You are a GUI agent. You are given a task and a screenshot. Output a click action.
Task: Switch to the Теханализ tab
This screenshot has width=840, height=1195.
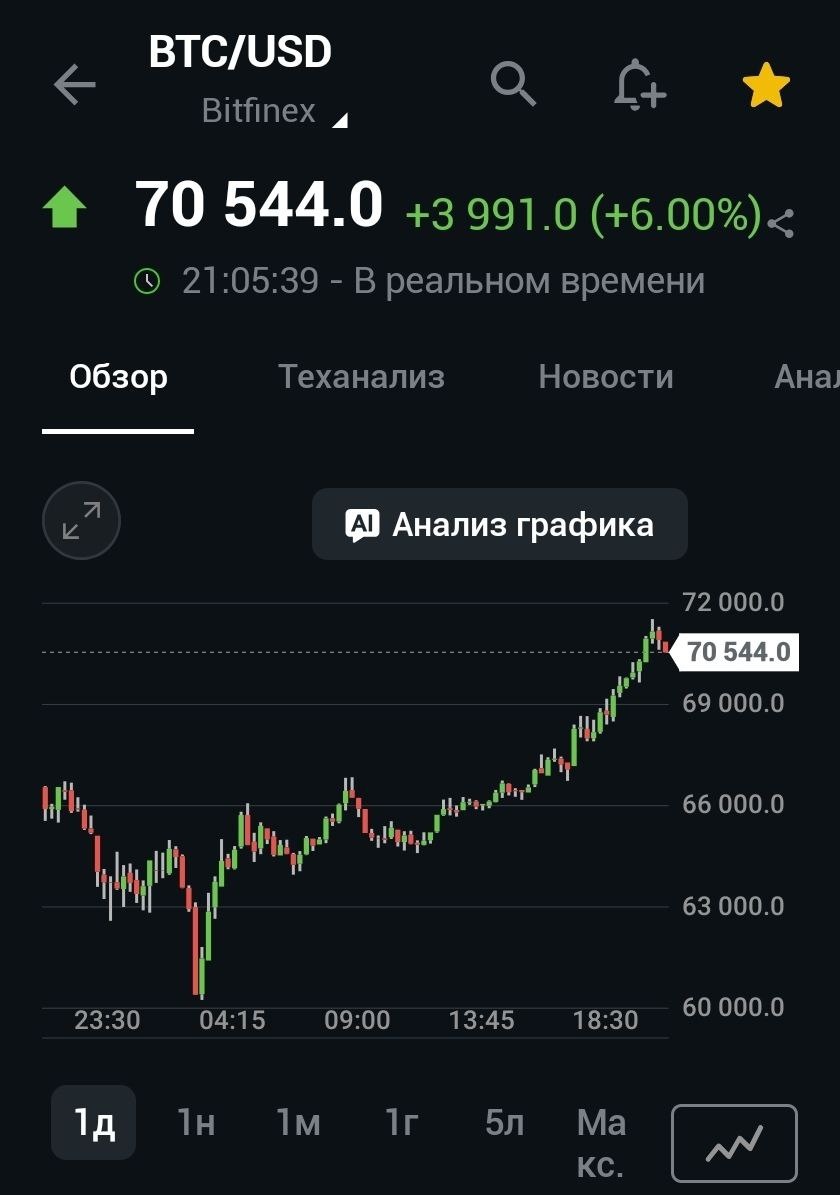pos(361,376)
